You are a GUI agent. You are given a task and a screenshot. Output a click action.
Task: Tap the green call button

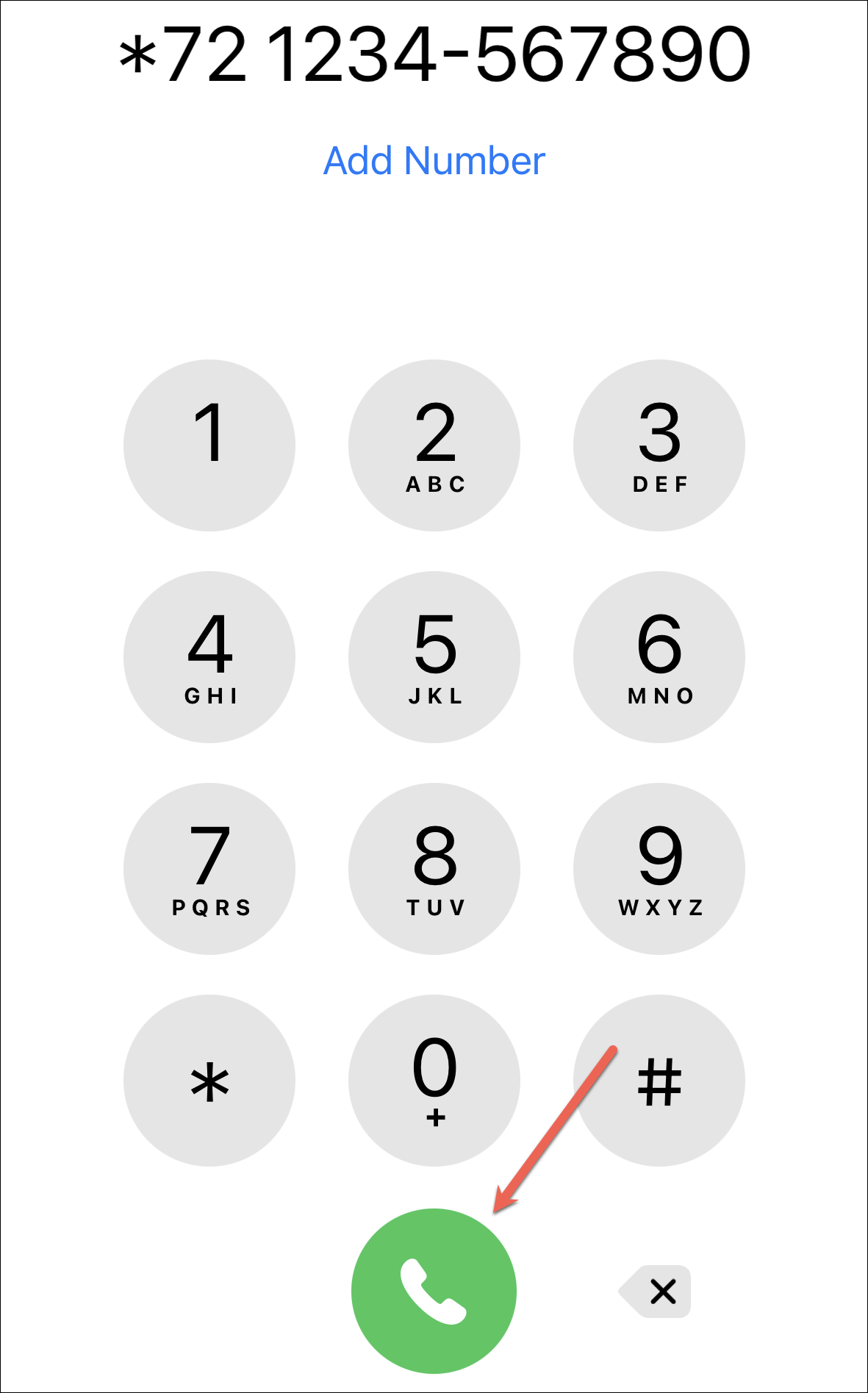[x=434, y=1291]
